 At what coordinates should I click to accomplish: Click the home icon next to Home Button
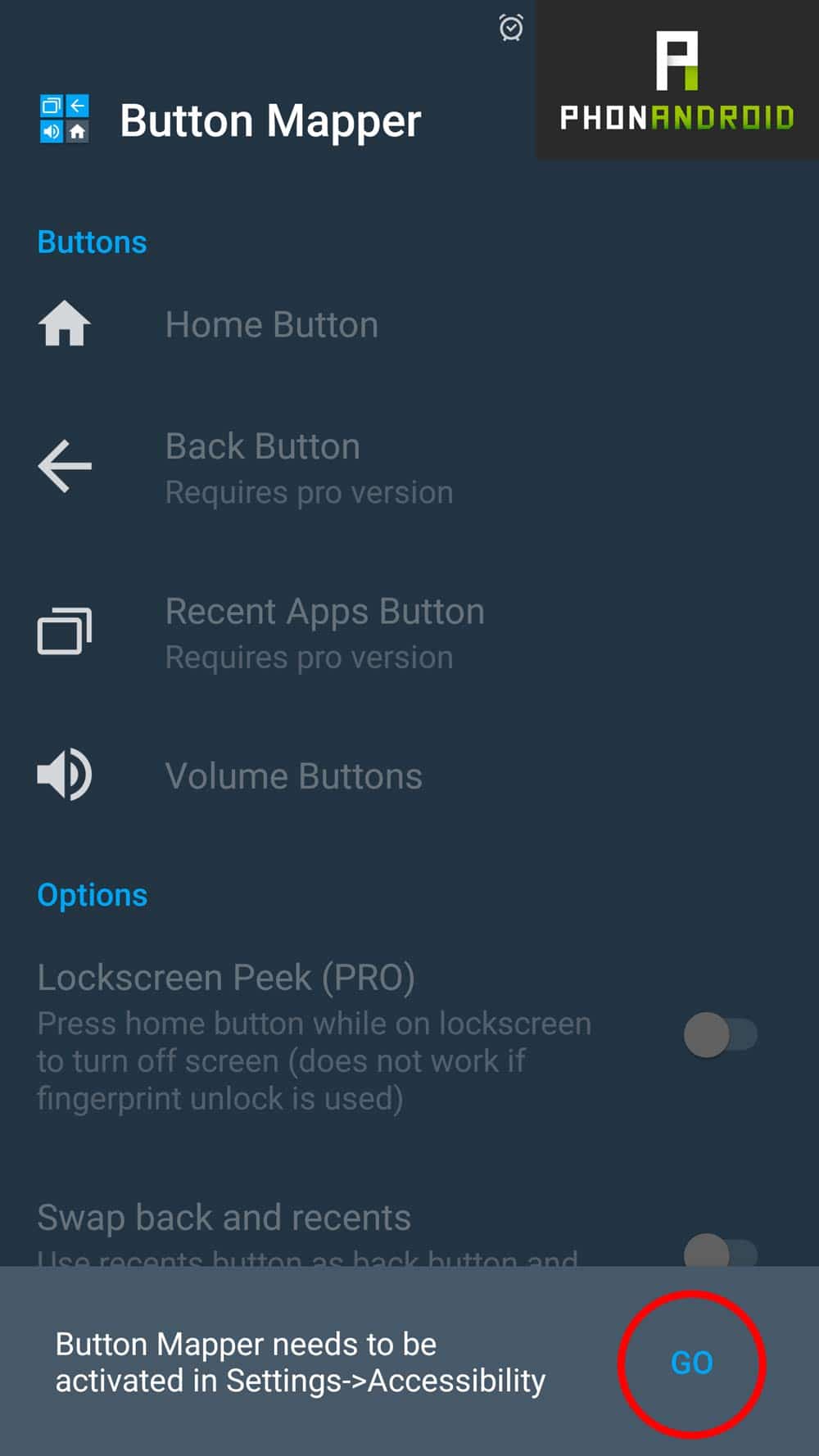pos(65,323)
